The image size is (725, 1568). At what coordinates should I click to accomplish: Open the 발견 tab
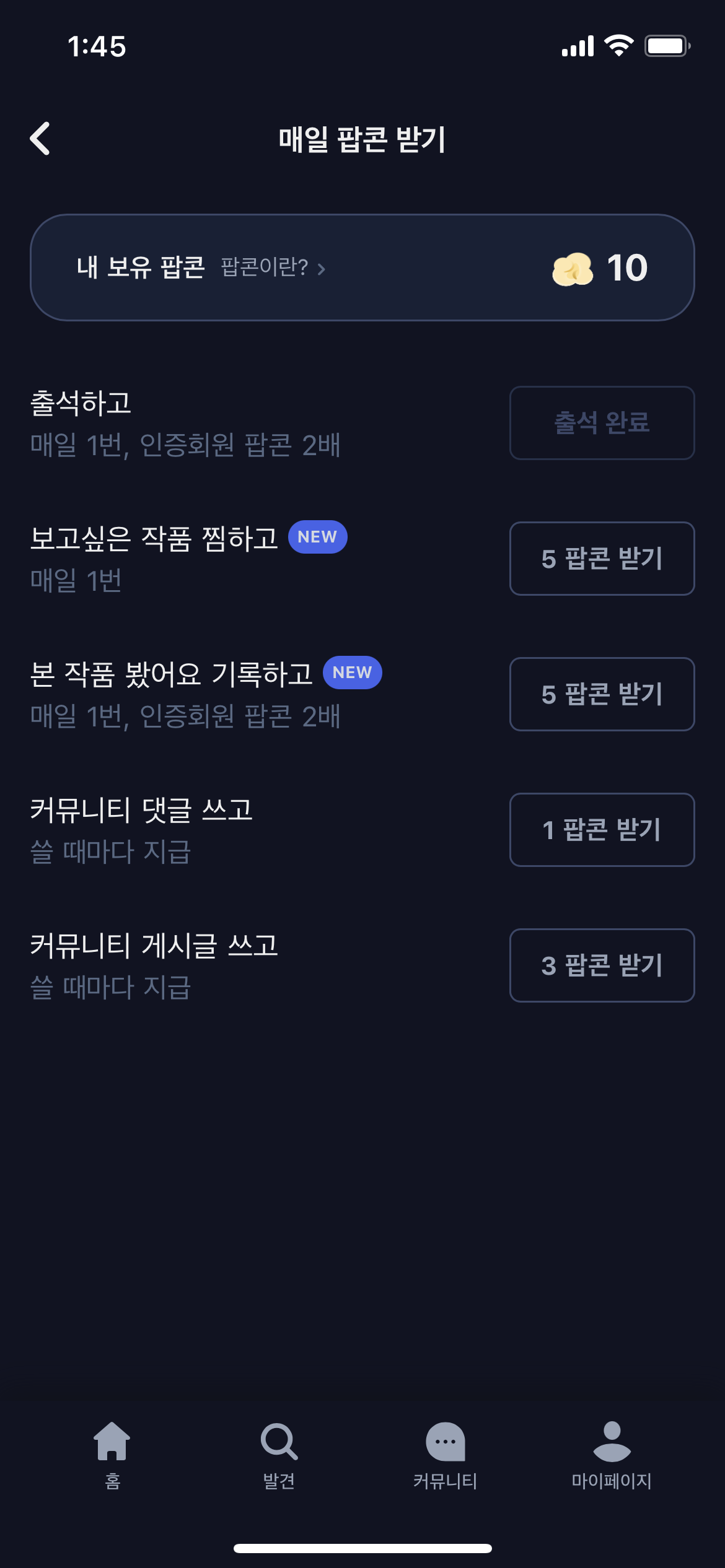(x=279, y=1455)
